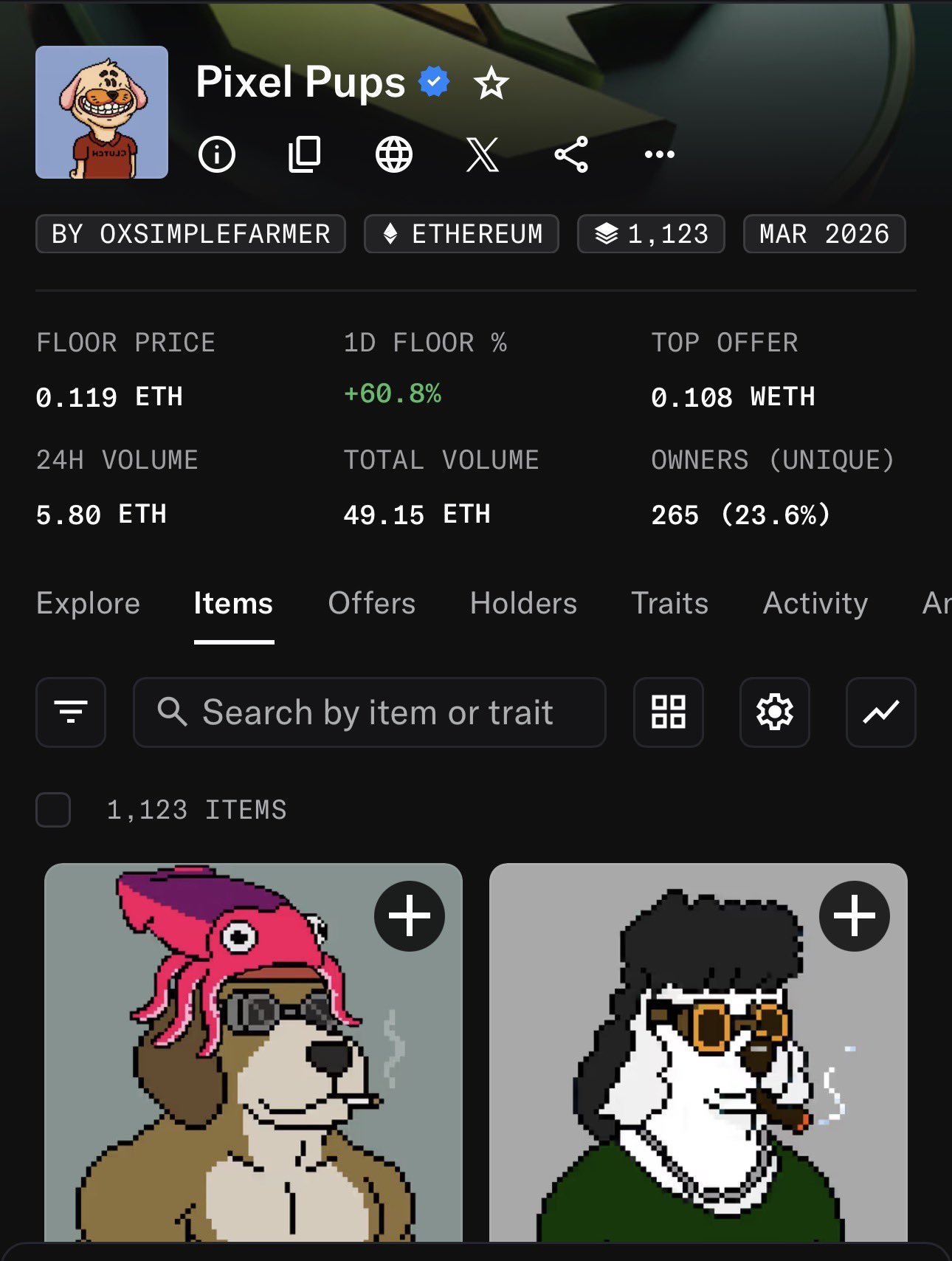Open the filter options button

[71, 712]
